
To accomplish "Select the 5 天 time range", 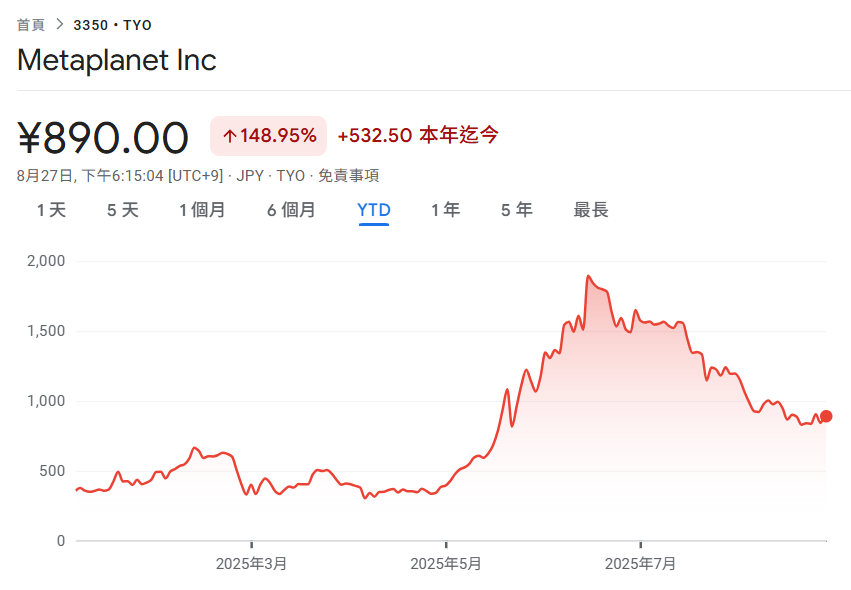I will [x=123, y=210].
